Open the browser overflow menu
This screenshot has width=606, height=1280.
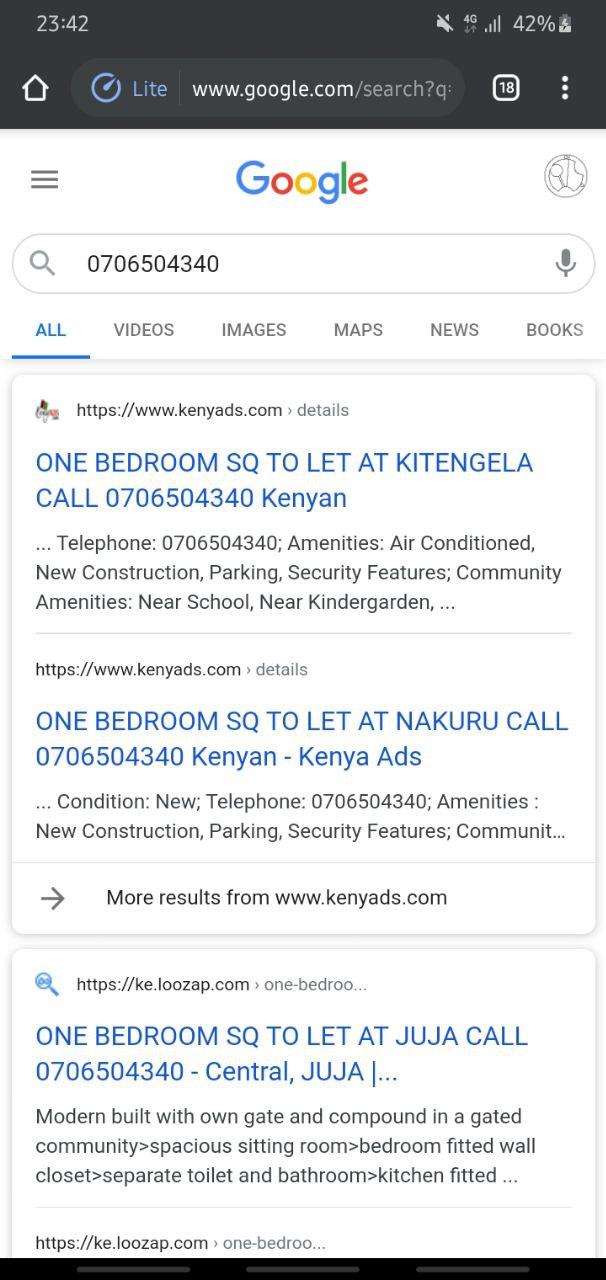[565, 88]
